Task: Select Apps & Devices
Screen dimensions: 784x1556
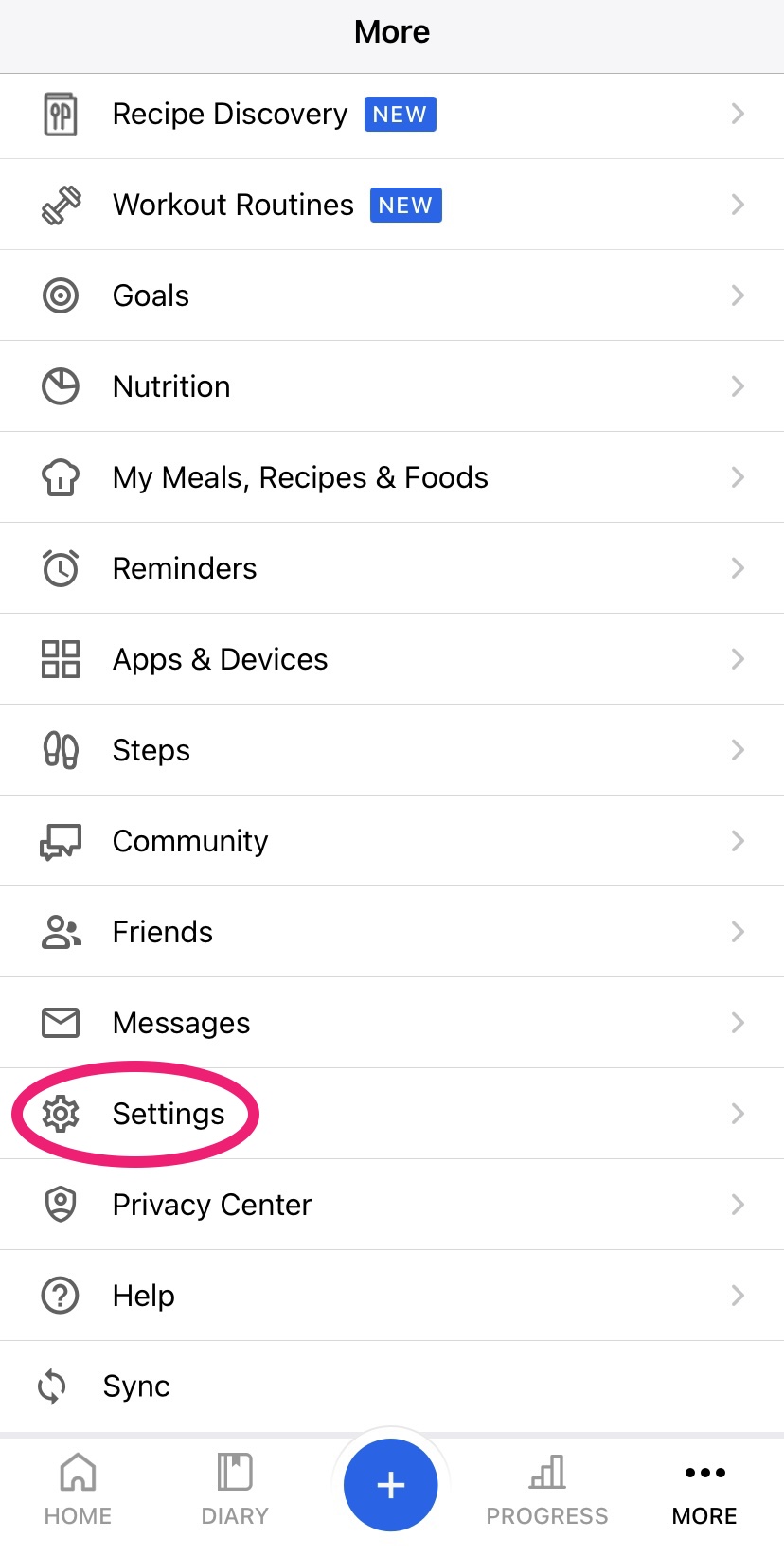Action: [x=392, y=659]
